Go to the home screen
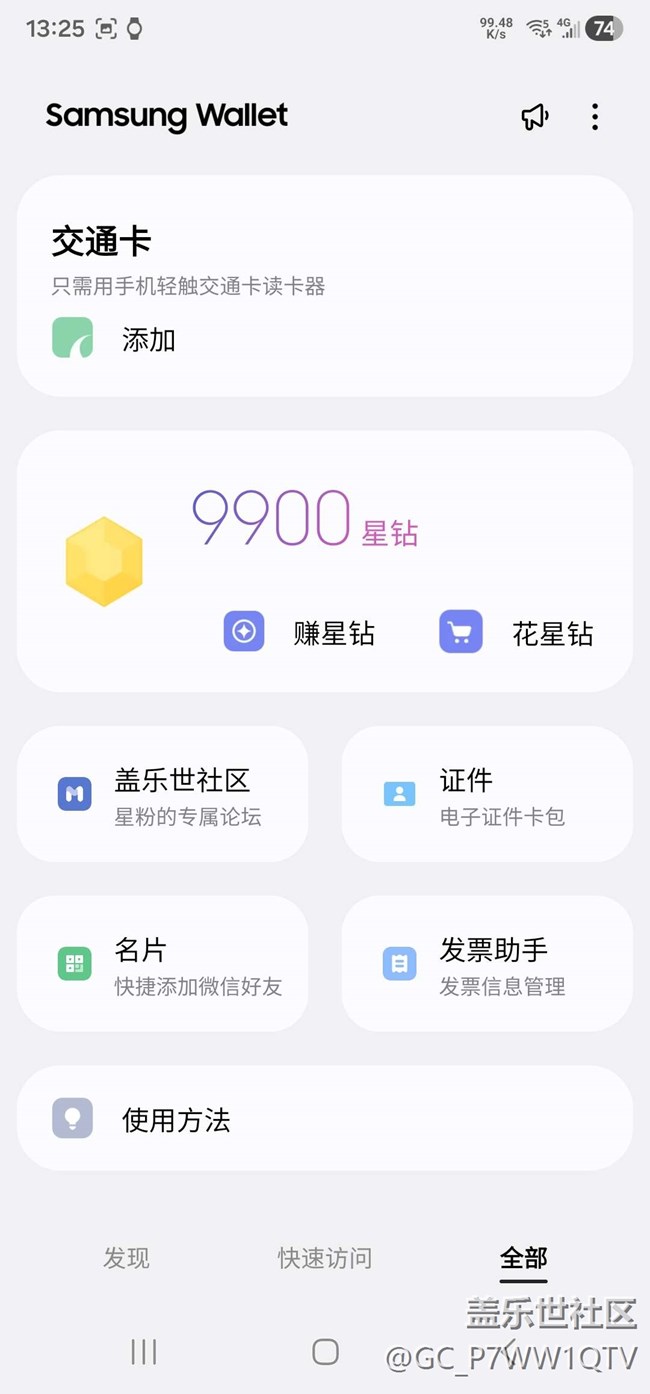The height and width of the screenshot is (1394, 650). pyautogui.click(x=325, y=1352)
